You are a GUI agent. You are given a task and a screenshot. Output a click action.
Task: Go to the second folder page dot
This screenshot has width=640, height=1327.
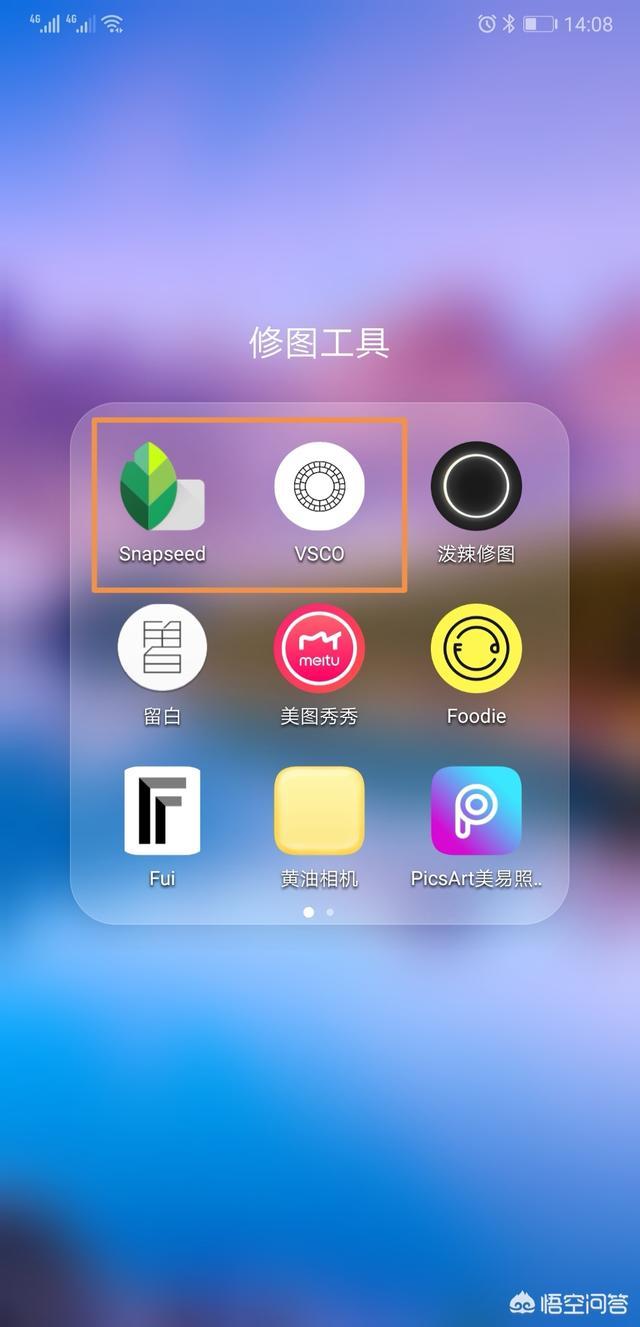coord(330,912)
